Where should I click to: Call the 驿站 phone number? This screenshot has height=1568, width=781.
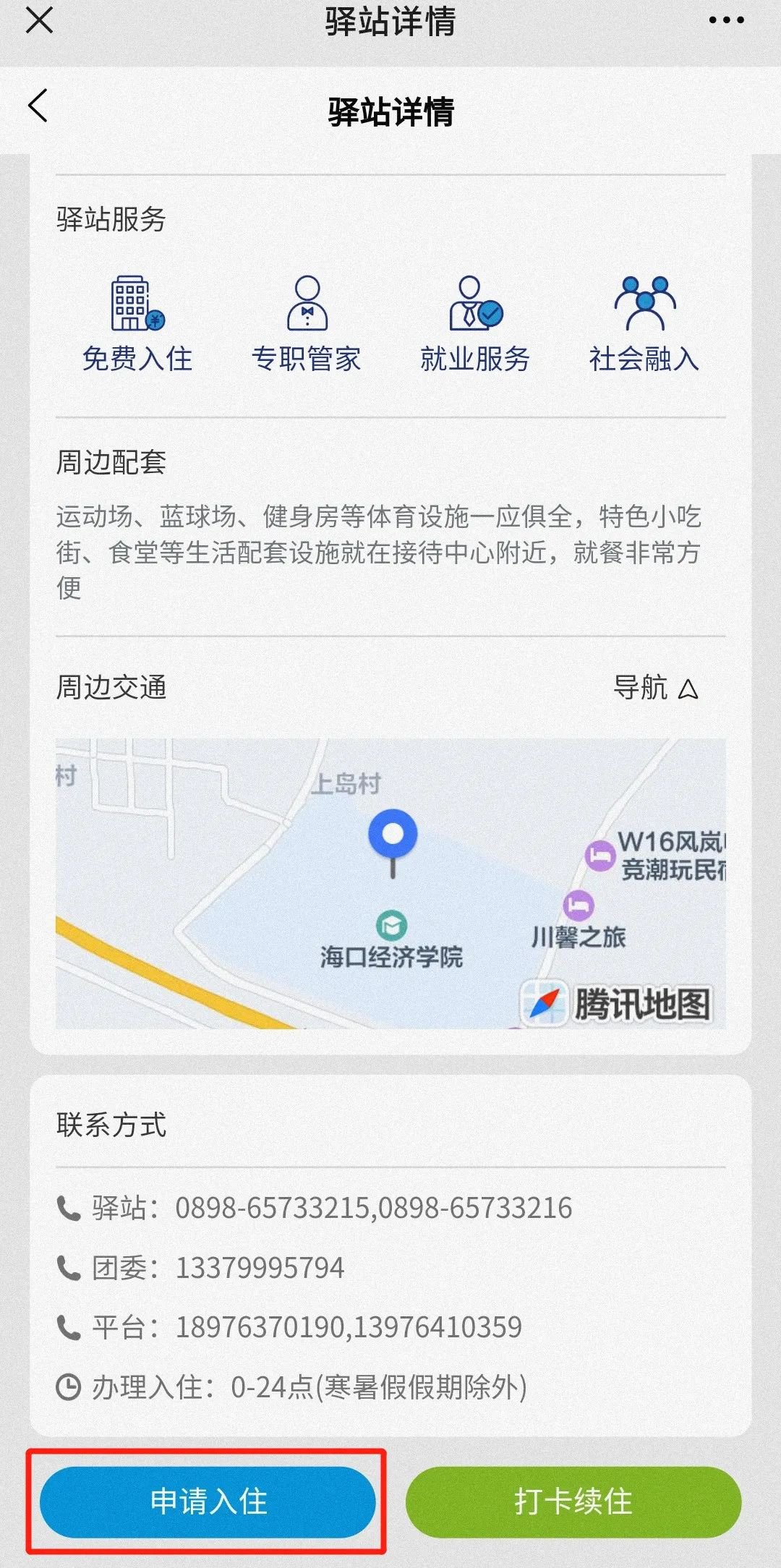click(372, 1209)
